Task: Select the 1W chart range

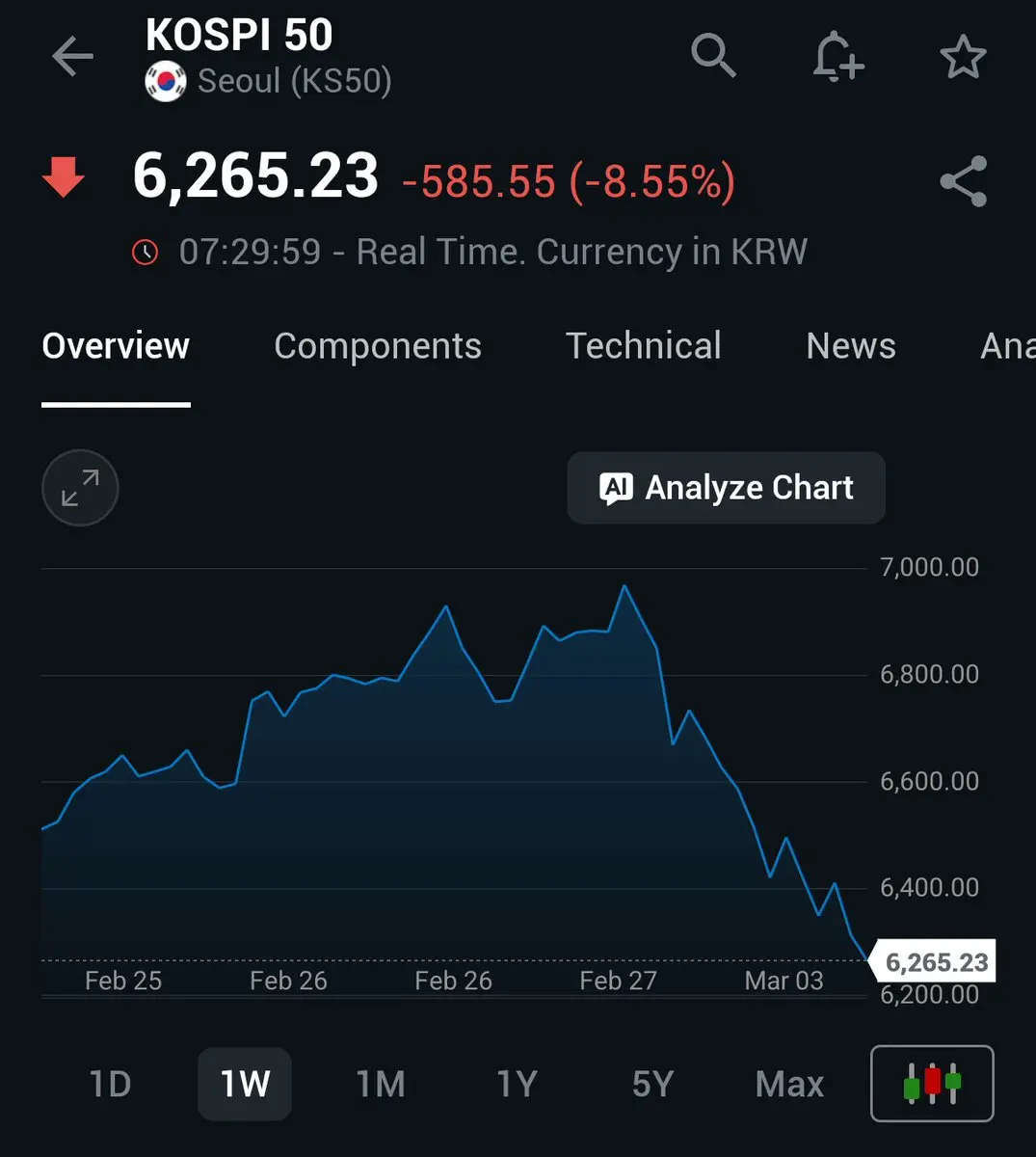Action: [x=245, y=1084]
